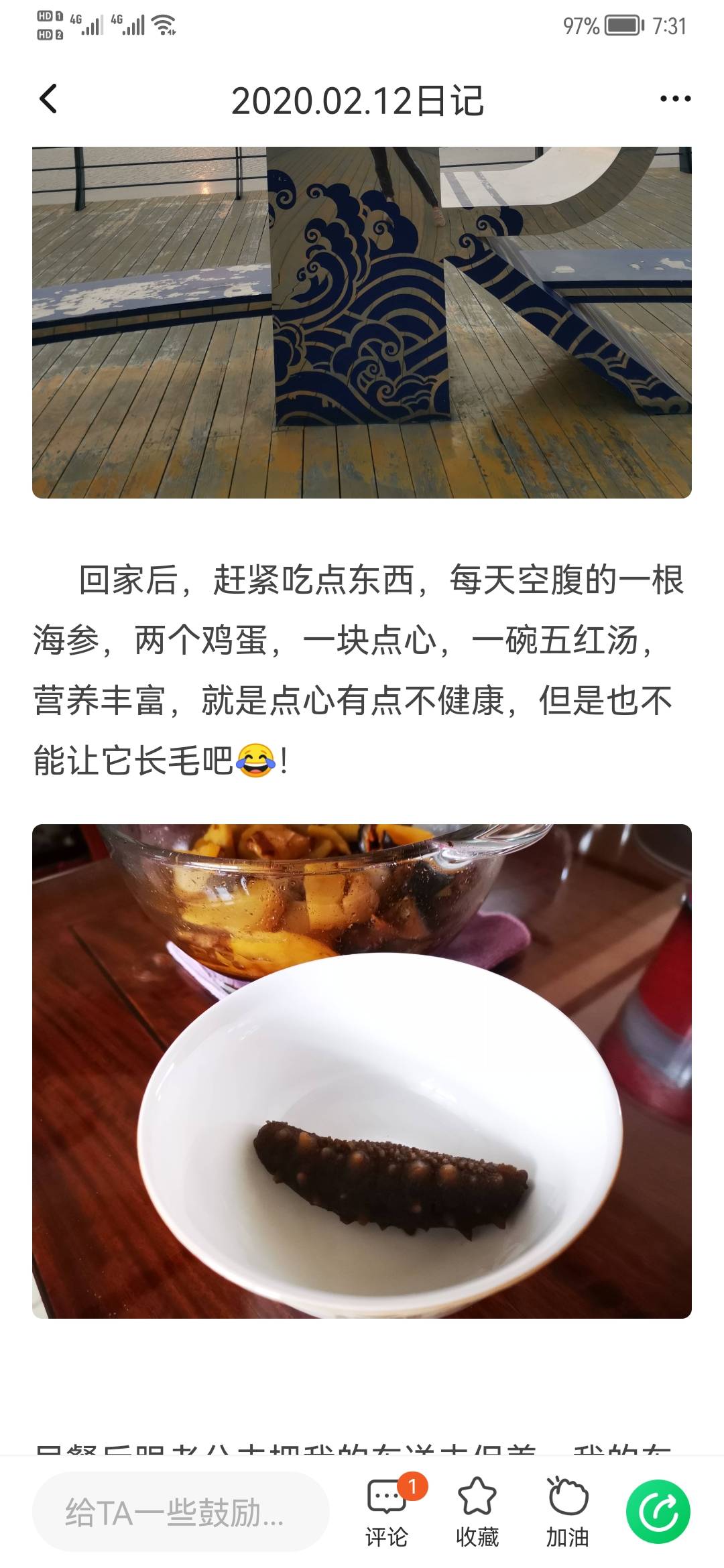View the red notification badge showing 1
Image resolution: width=724 pixels, height=1568 pixels.
[x=414, y=1486]
